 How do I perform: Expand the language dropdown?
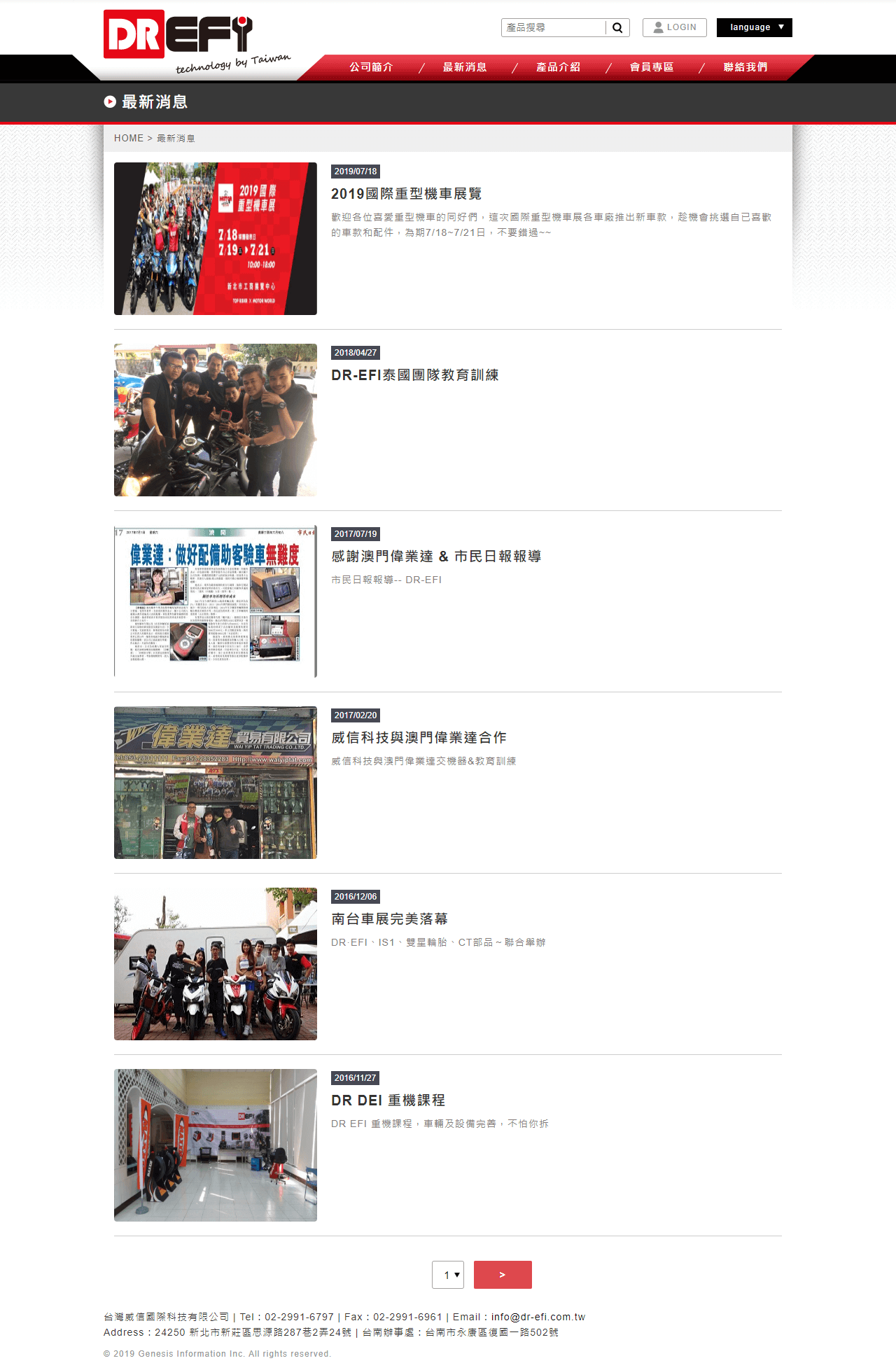(x=755, y=27)
